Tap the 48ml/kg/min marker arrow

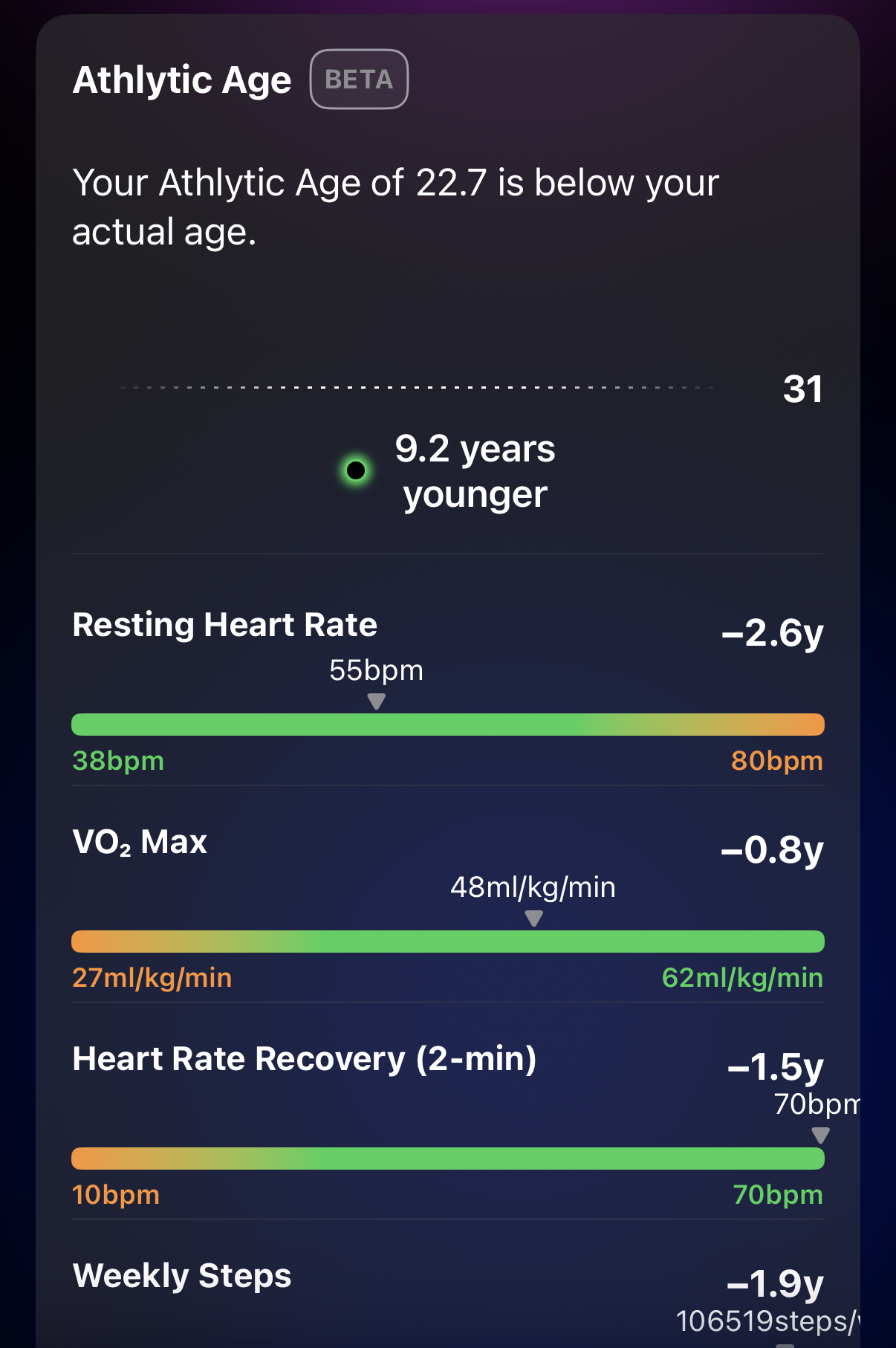click(532, 917)
